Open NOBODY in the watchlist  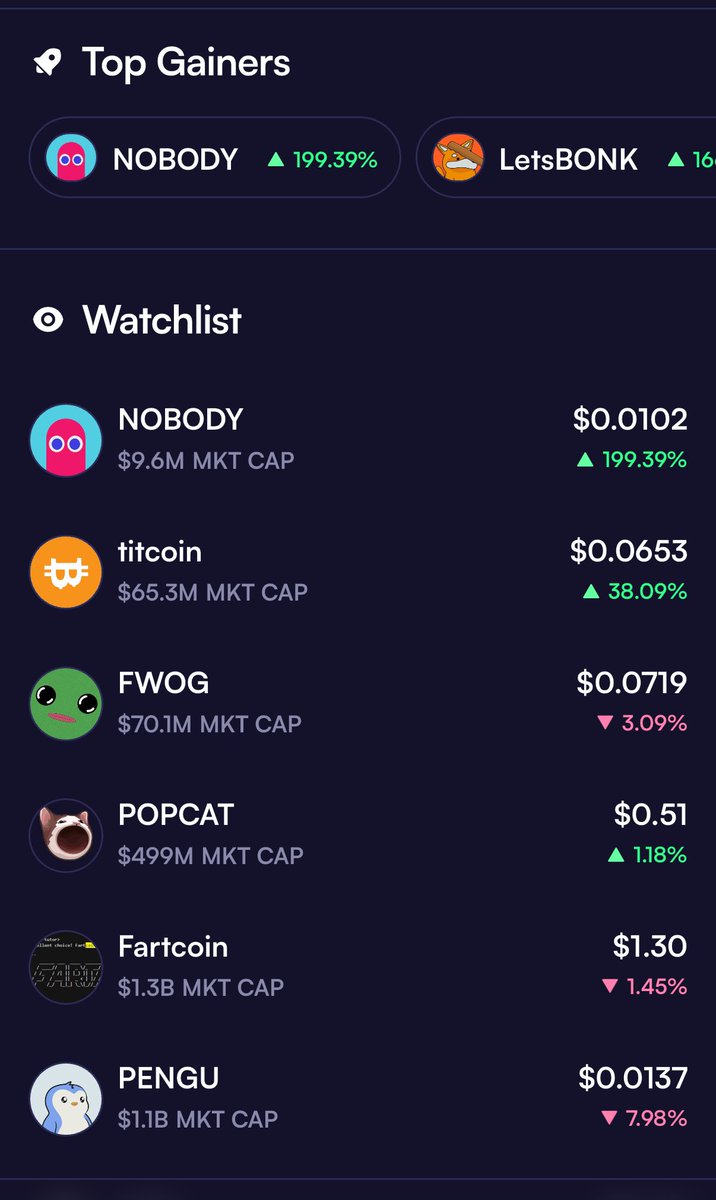tap(358, 440)
